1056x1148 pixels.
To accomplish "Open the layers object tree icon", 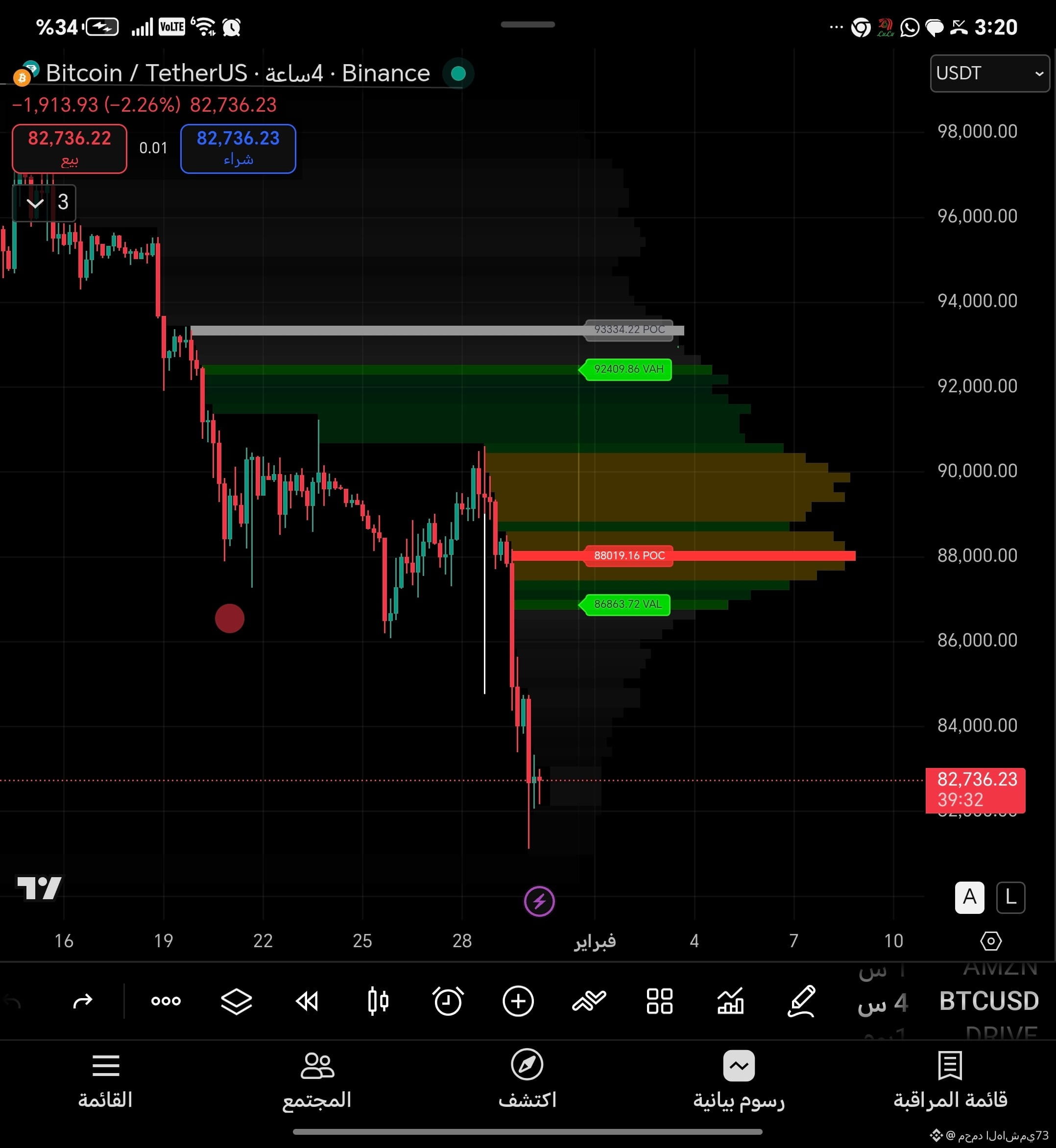I will 236,1001.
